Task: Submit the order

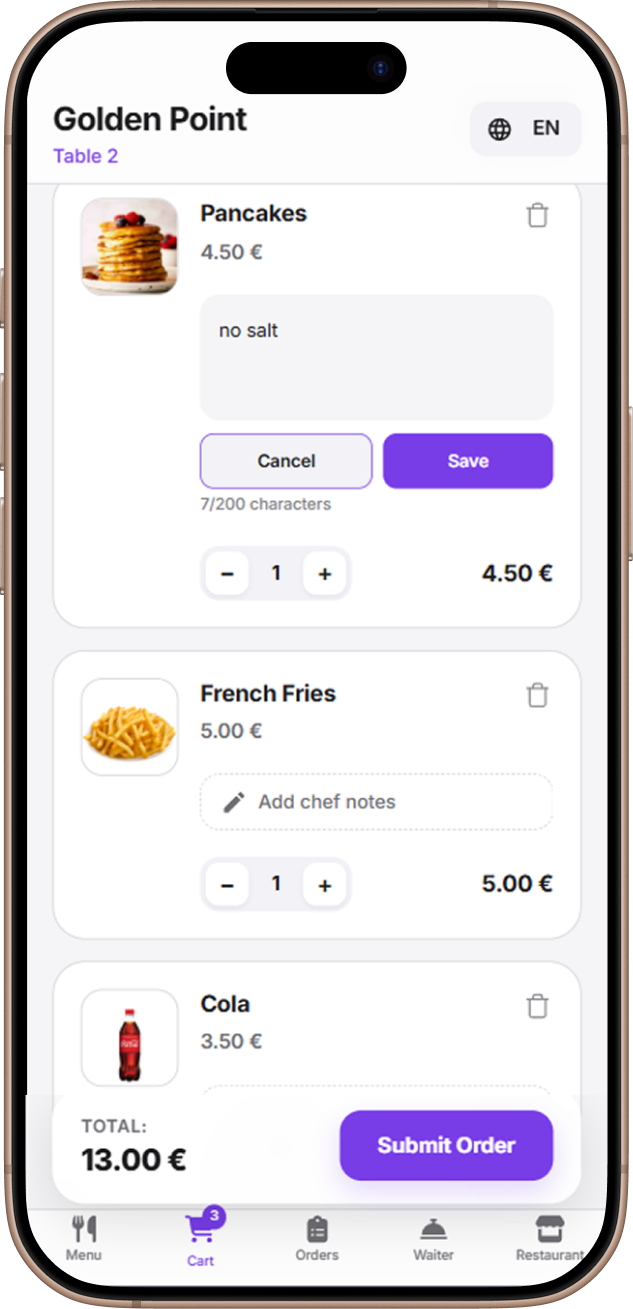Action: [446, 1146]
